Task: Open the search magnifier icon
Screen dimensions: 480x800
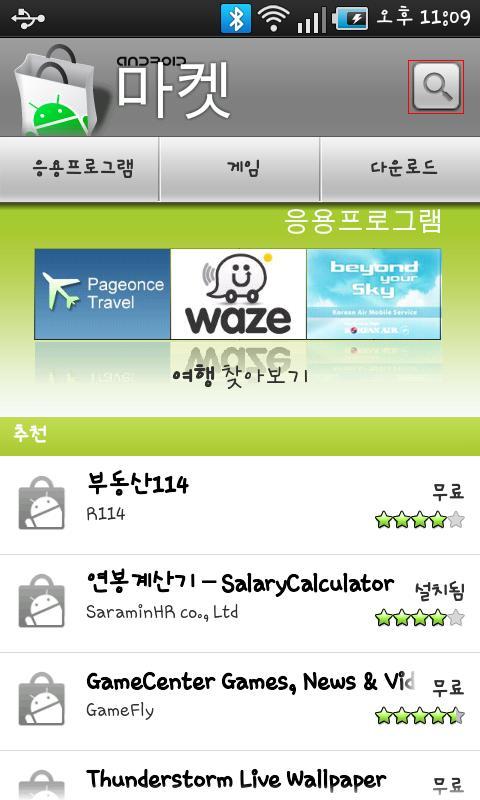Action: (x=436, y=86)
